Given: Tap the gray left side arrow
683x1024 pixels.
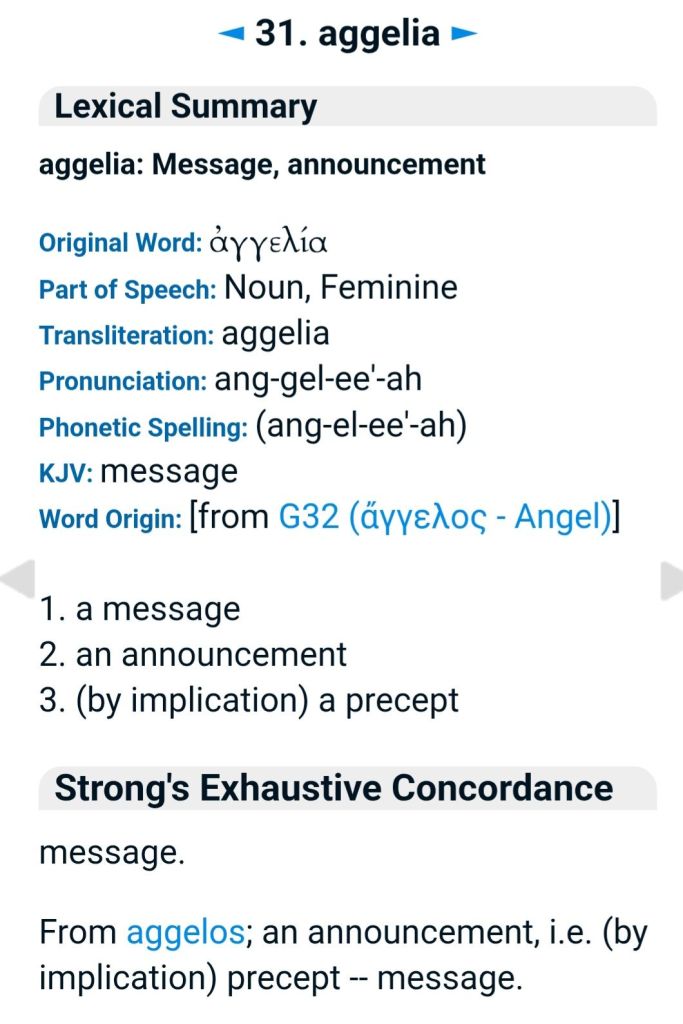Looking at the screenshot, I should point(17,580).
